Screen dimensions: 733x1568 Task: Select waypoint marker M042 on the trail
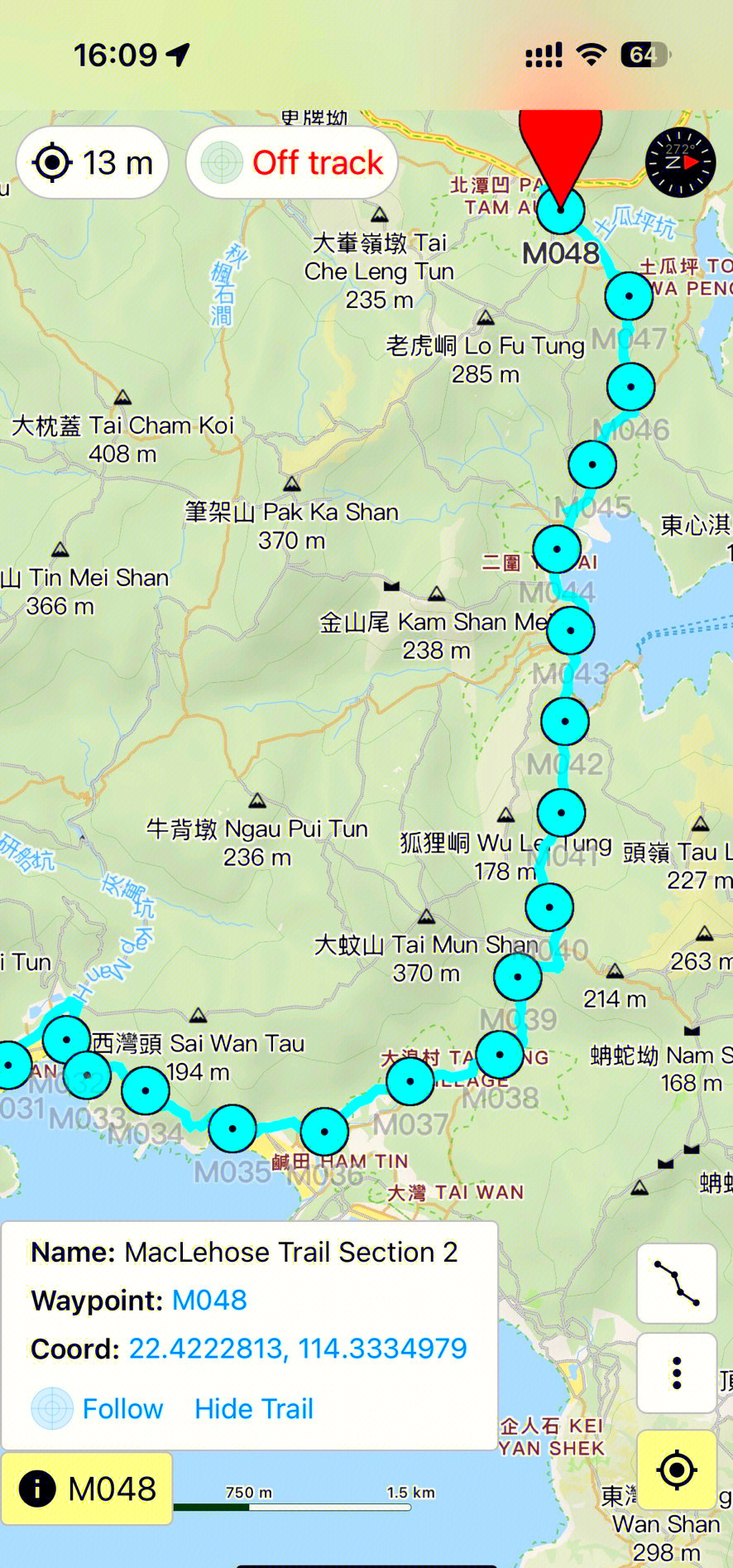[x=565, y=721]
